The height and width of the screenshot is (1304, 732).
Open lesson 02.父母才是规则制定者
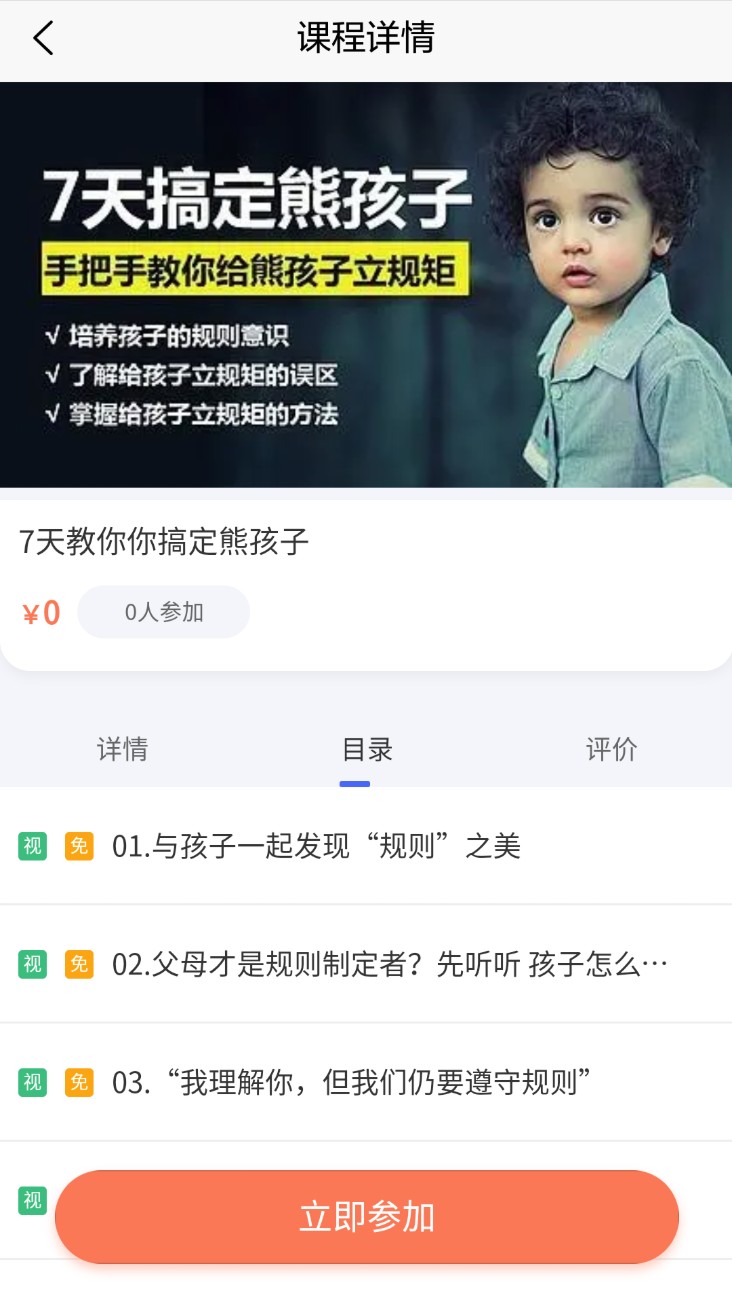tap(388, 964)
